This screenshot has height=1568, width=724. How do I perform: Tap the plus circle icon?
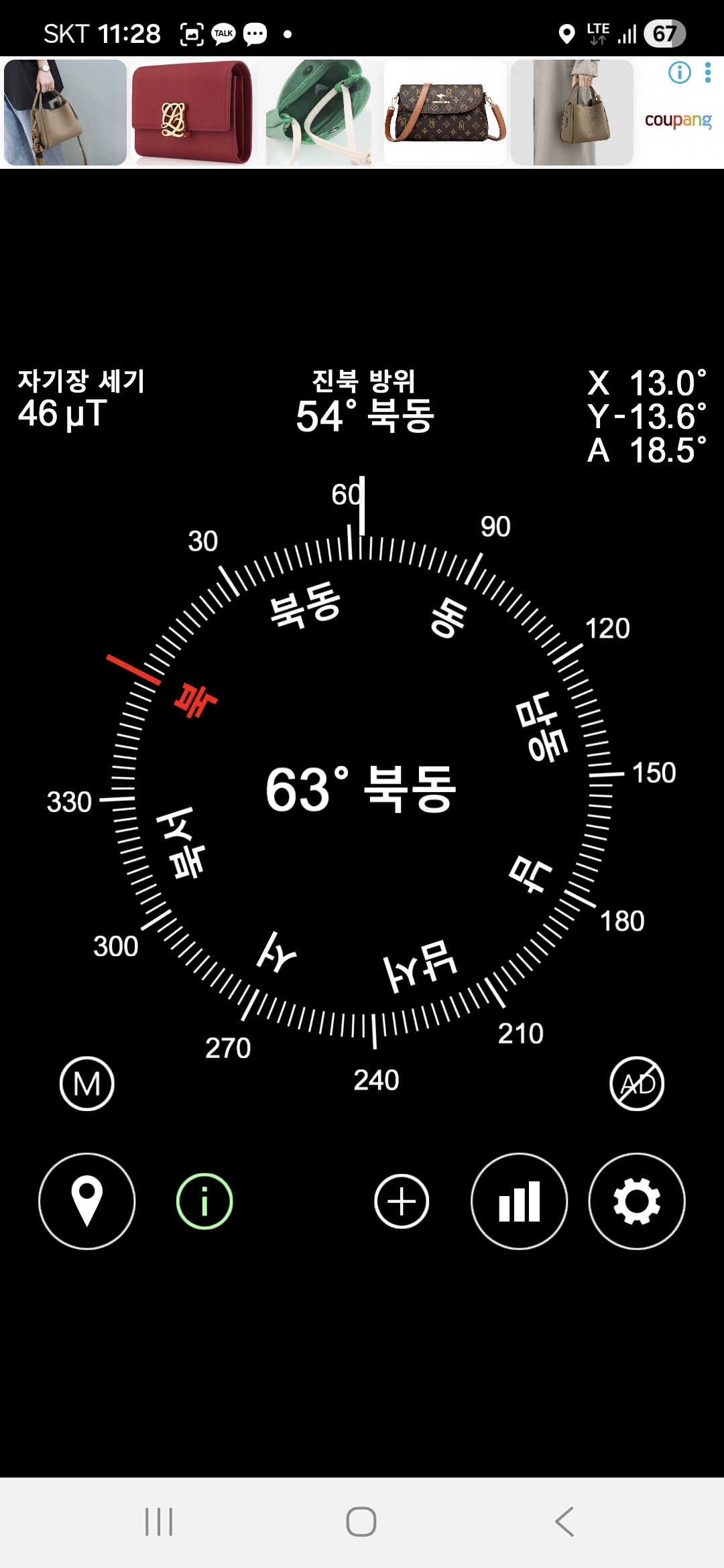(402, 1201)
